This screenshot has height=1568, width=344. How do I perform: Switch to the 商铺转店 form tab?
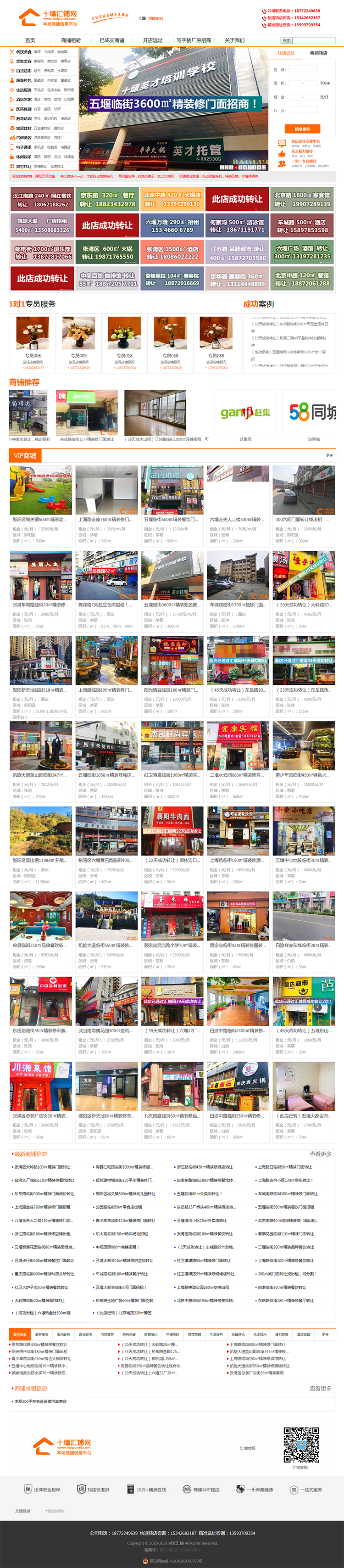click(318, 53)
